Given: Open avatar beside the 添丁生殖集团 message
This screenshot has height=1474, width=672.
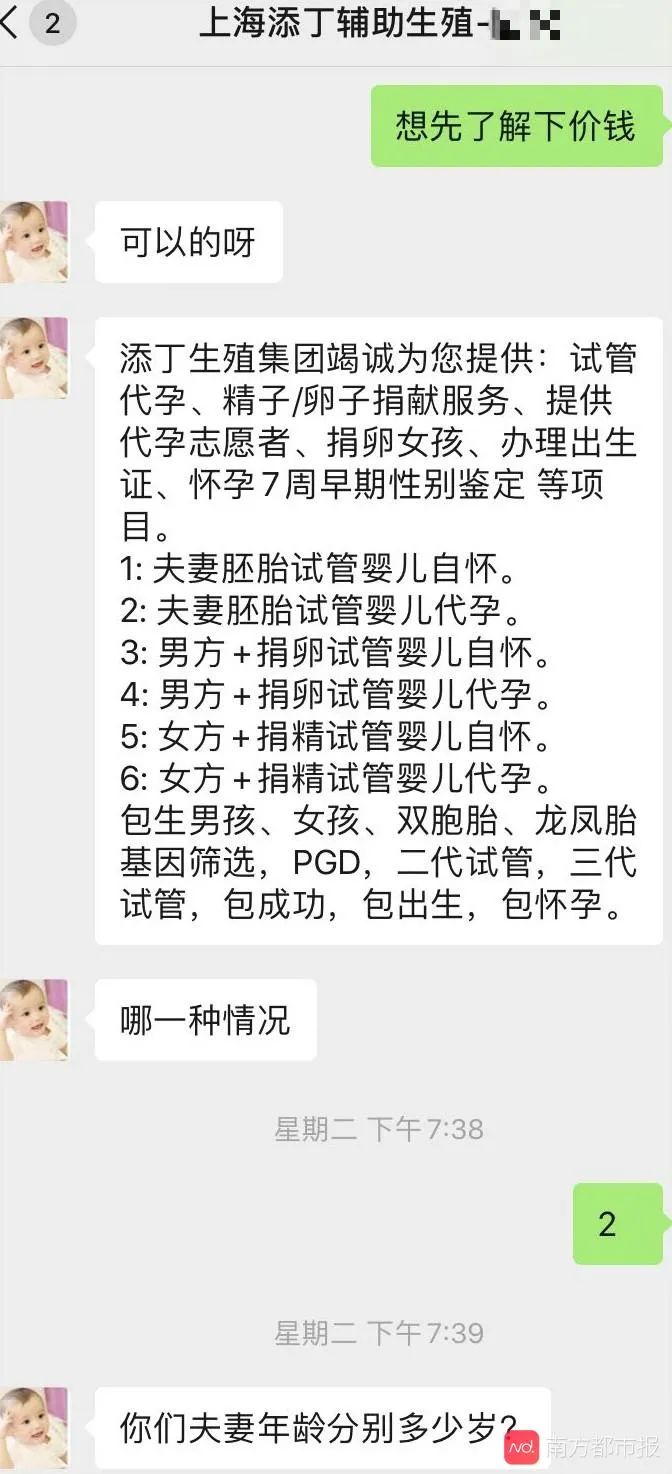Looking at the screenshot, I should (x=33, y=358).
